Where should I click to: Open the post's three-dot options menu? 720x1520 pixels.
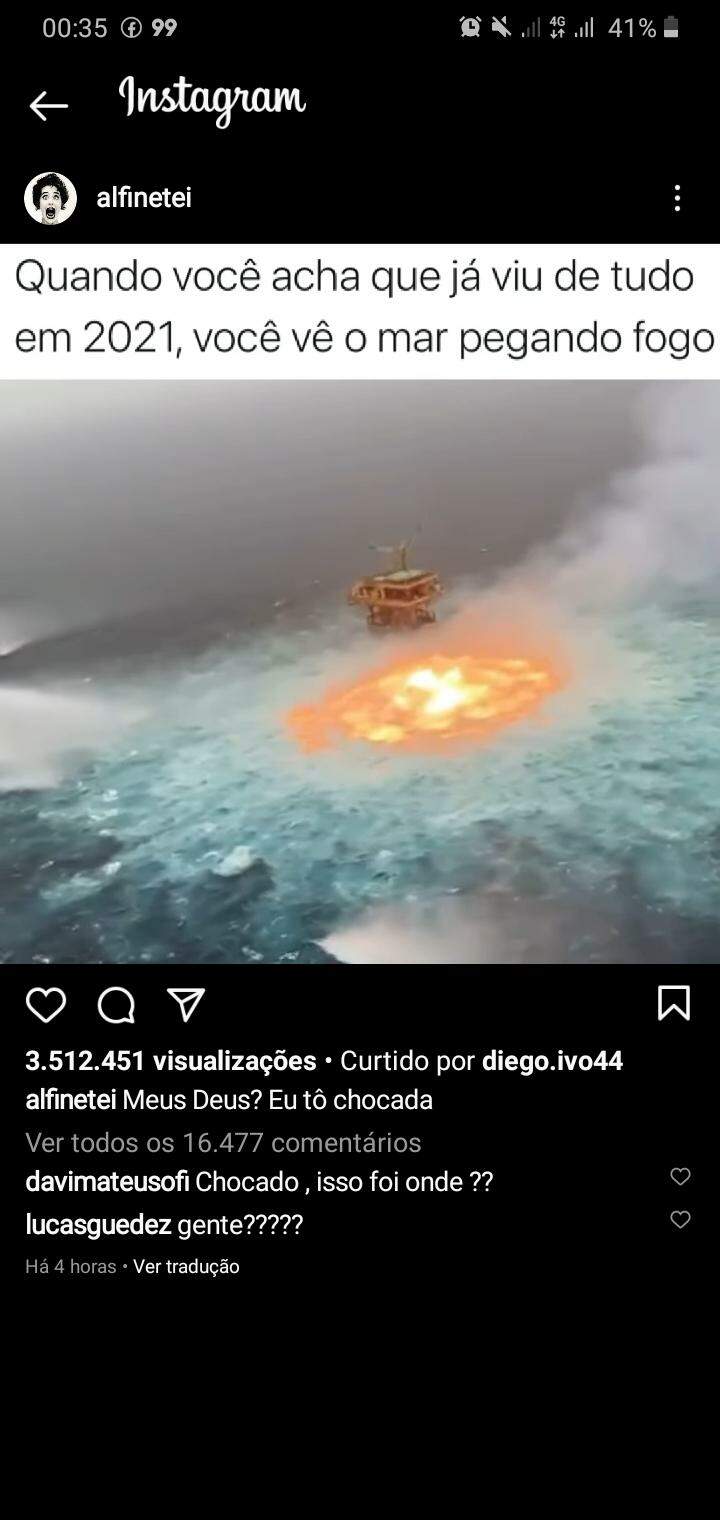pyautogui.click(x=677, y=198)
